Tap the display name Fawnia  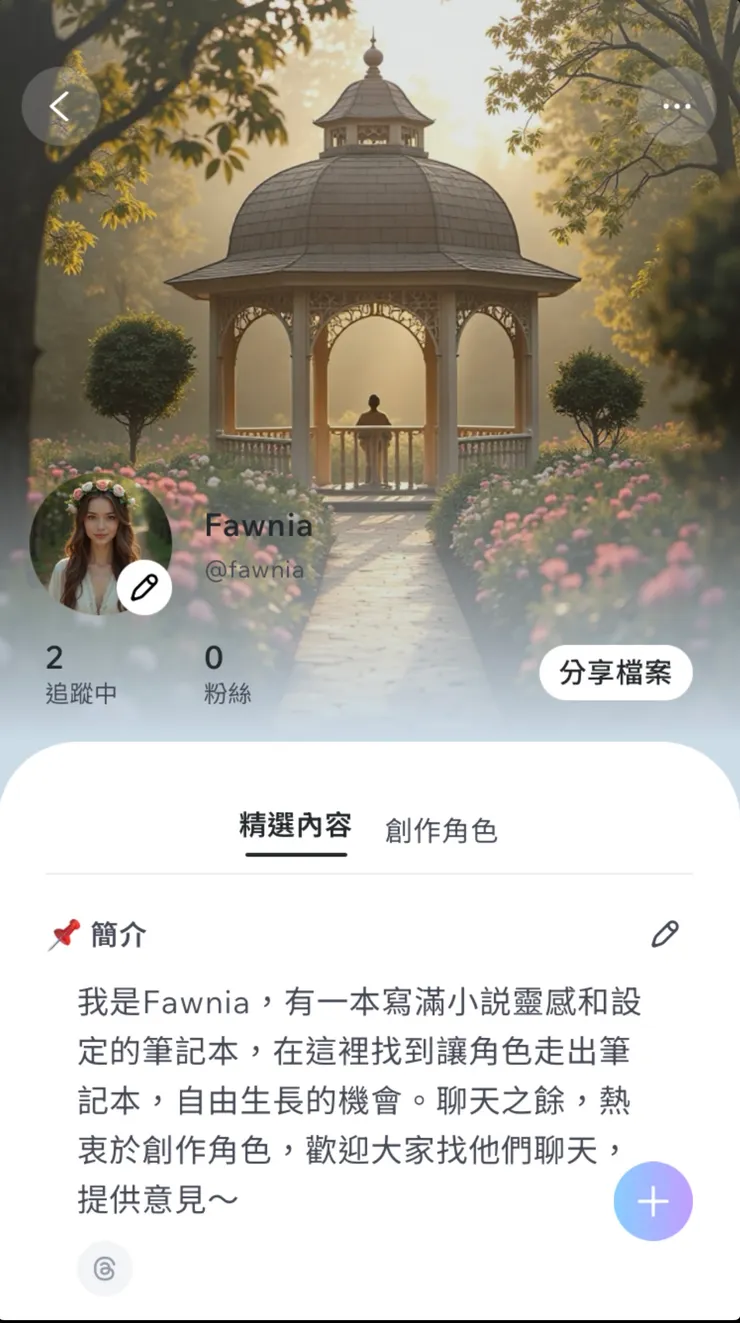[x=259, y=526]
